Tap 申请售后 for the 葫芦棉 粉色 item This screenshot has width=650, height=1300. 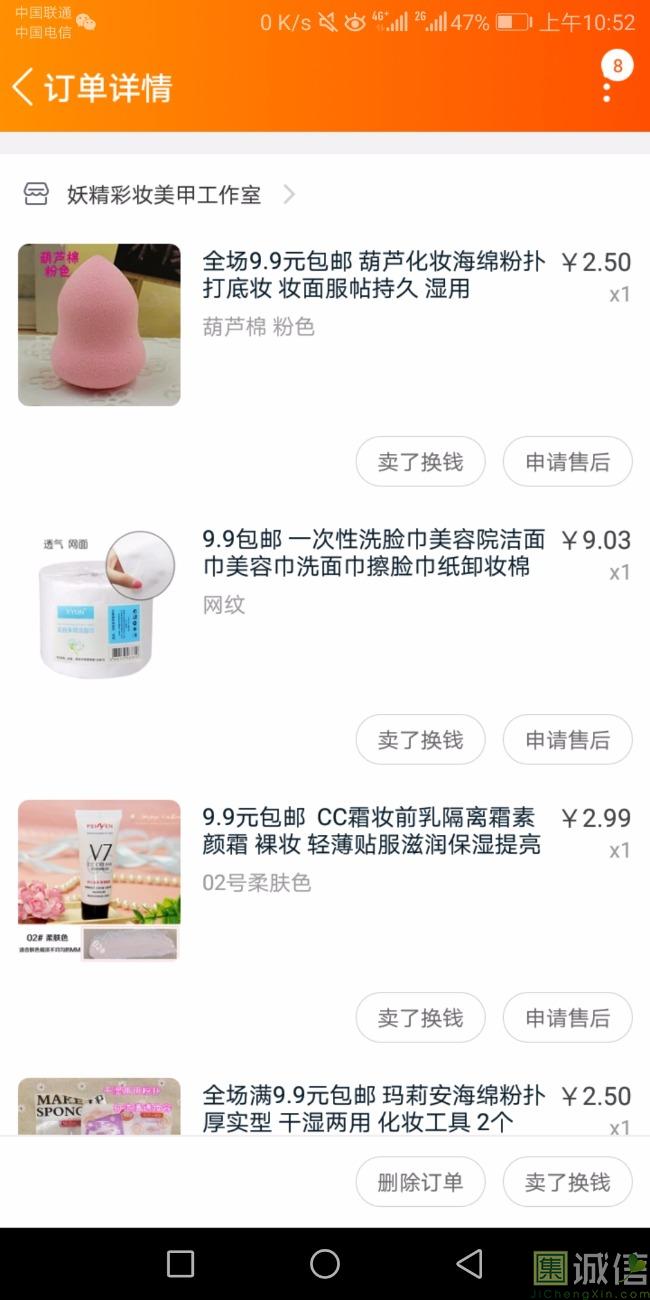coord(567,462)
